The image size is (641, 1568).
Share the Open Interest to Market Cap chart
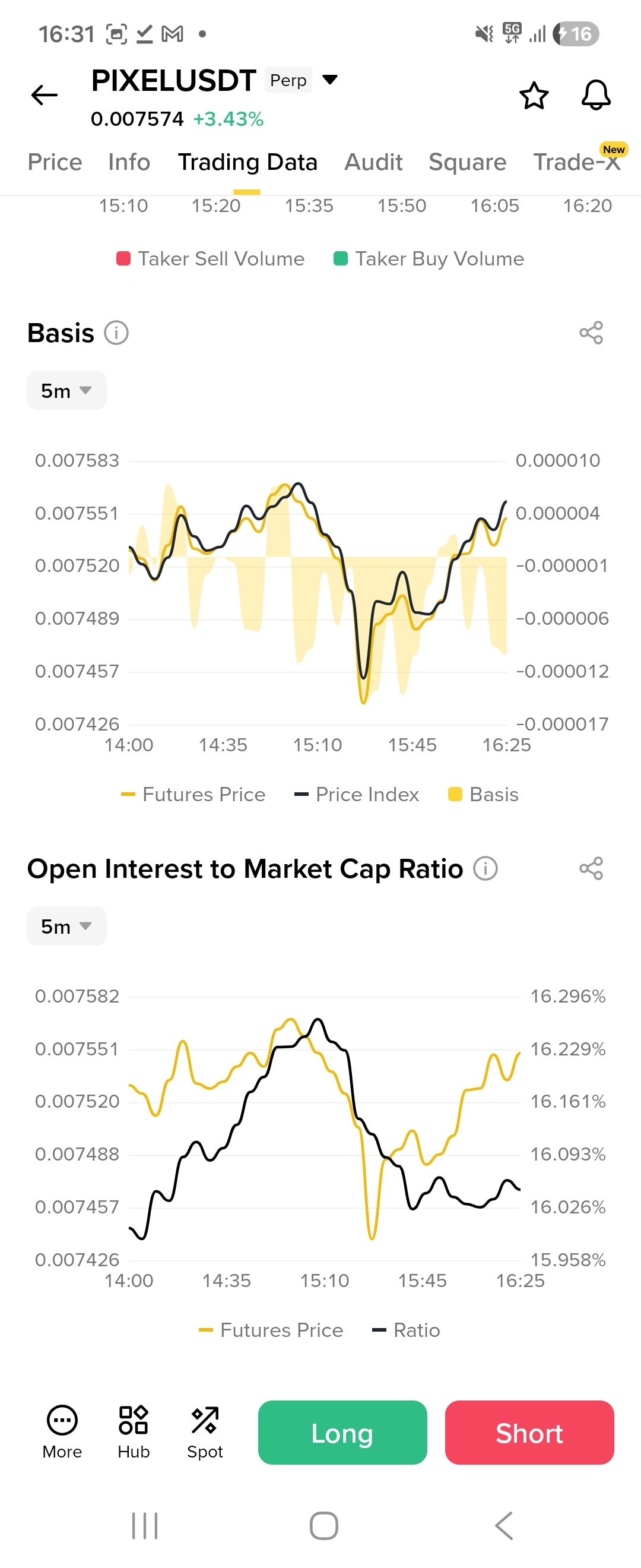(x=591, y=868)
